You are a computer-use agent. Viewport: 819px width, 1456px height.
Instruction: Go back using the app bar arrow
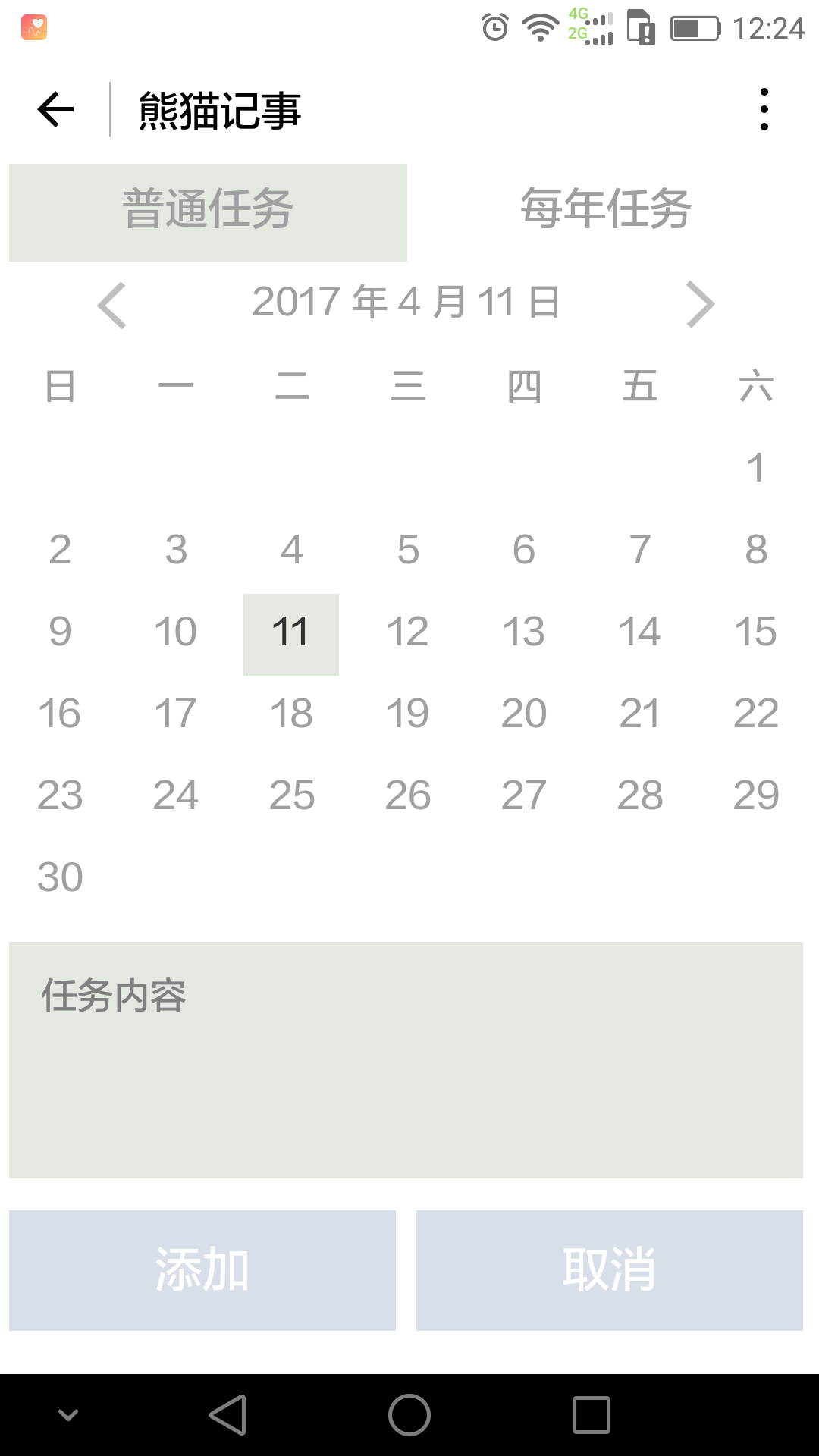coord(56,110)
